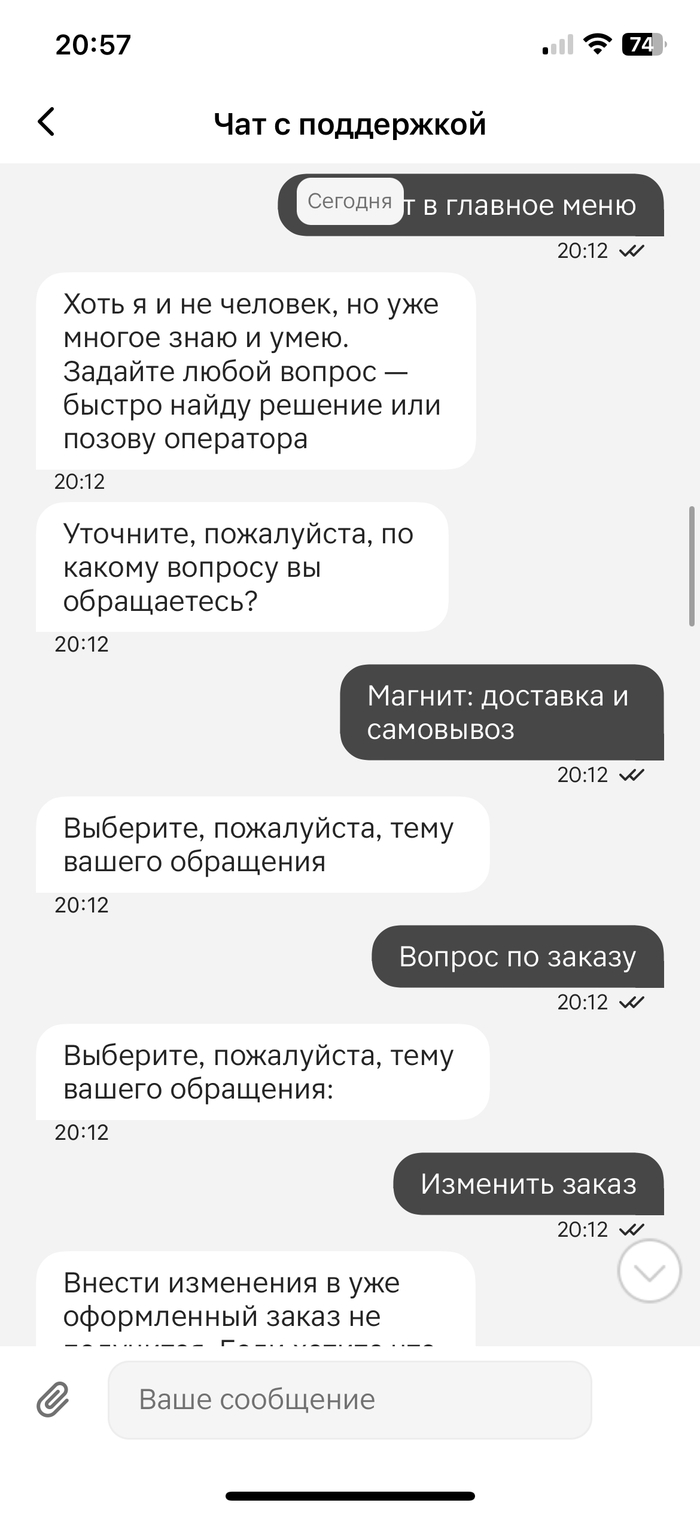Jump to latest messages with down arrow
The width and height of the screenshot is (700, 1515).
click(x=649, y=1271)
